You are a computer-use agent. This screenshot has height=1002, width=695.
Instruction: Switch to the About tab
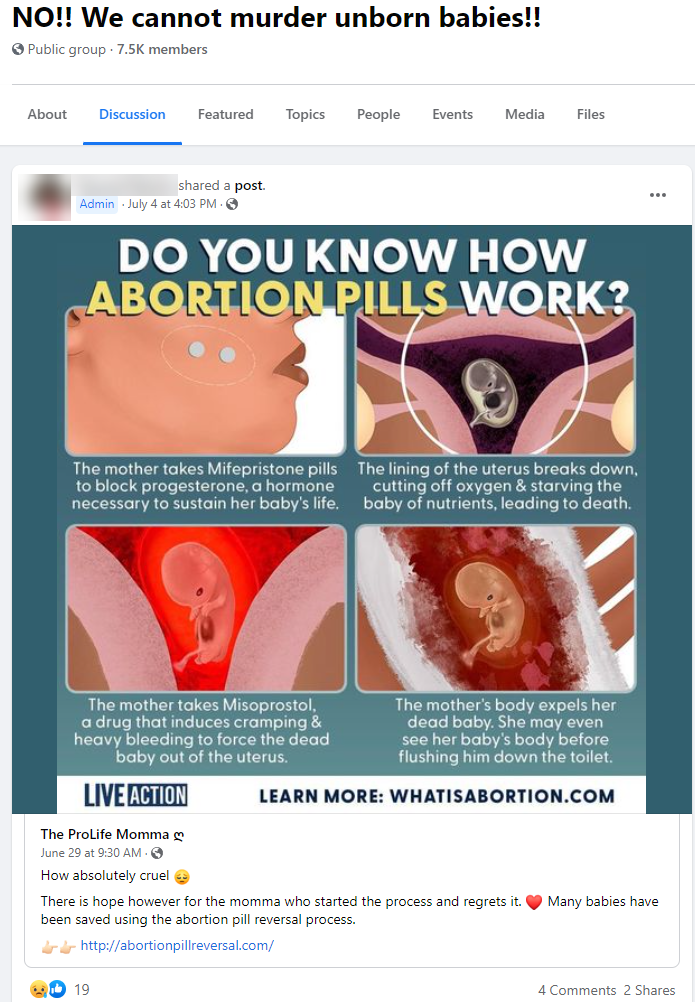(x=47, y=114)
